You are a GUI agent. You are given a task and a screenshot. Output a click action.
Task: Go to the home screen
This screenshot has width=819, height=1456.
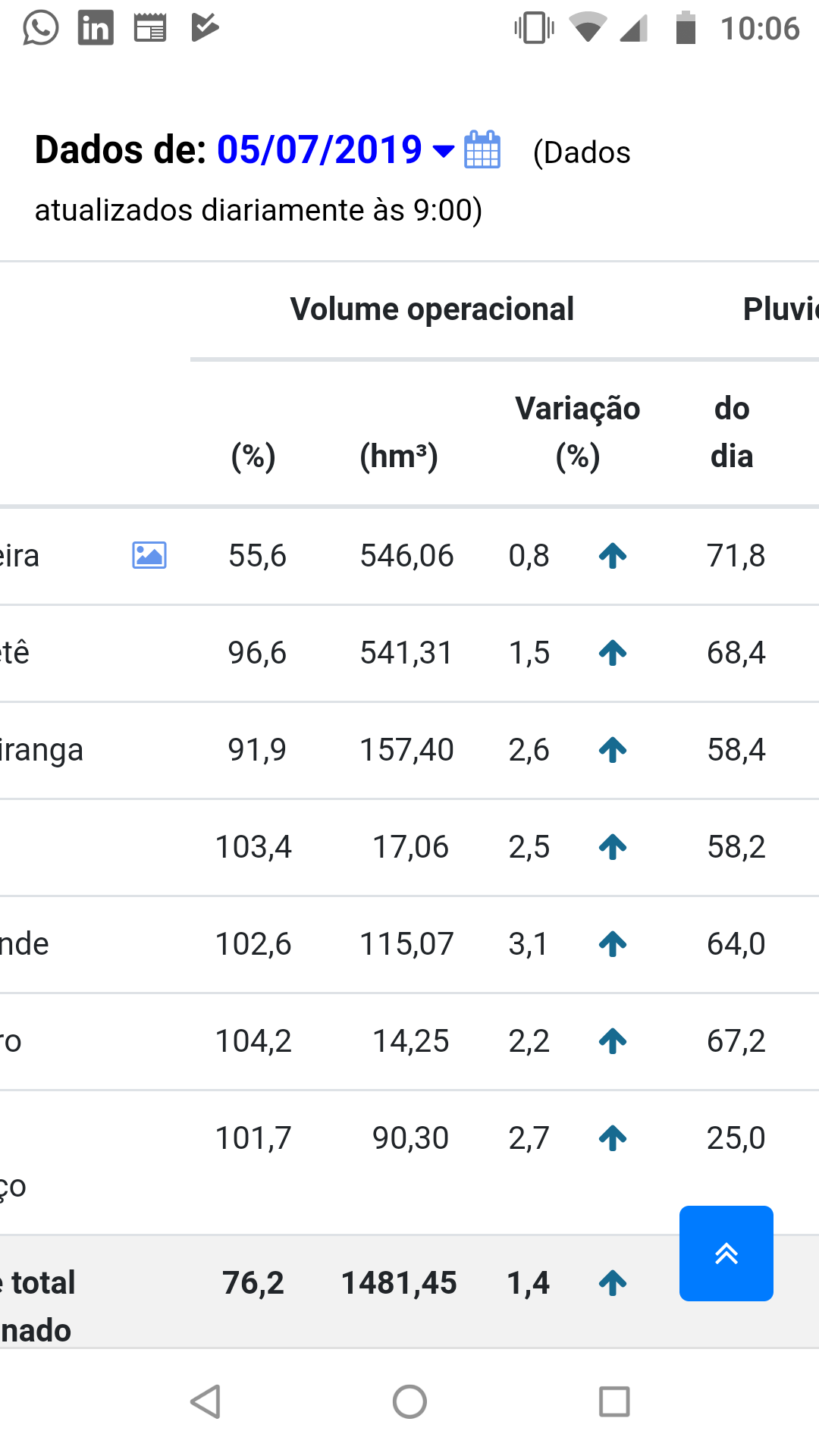(x=409, y=1401)
